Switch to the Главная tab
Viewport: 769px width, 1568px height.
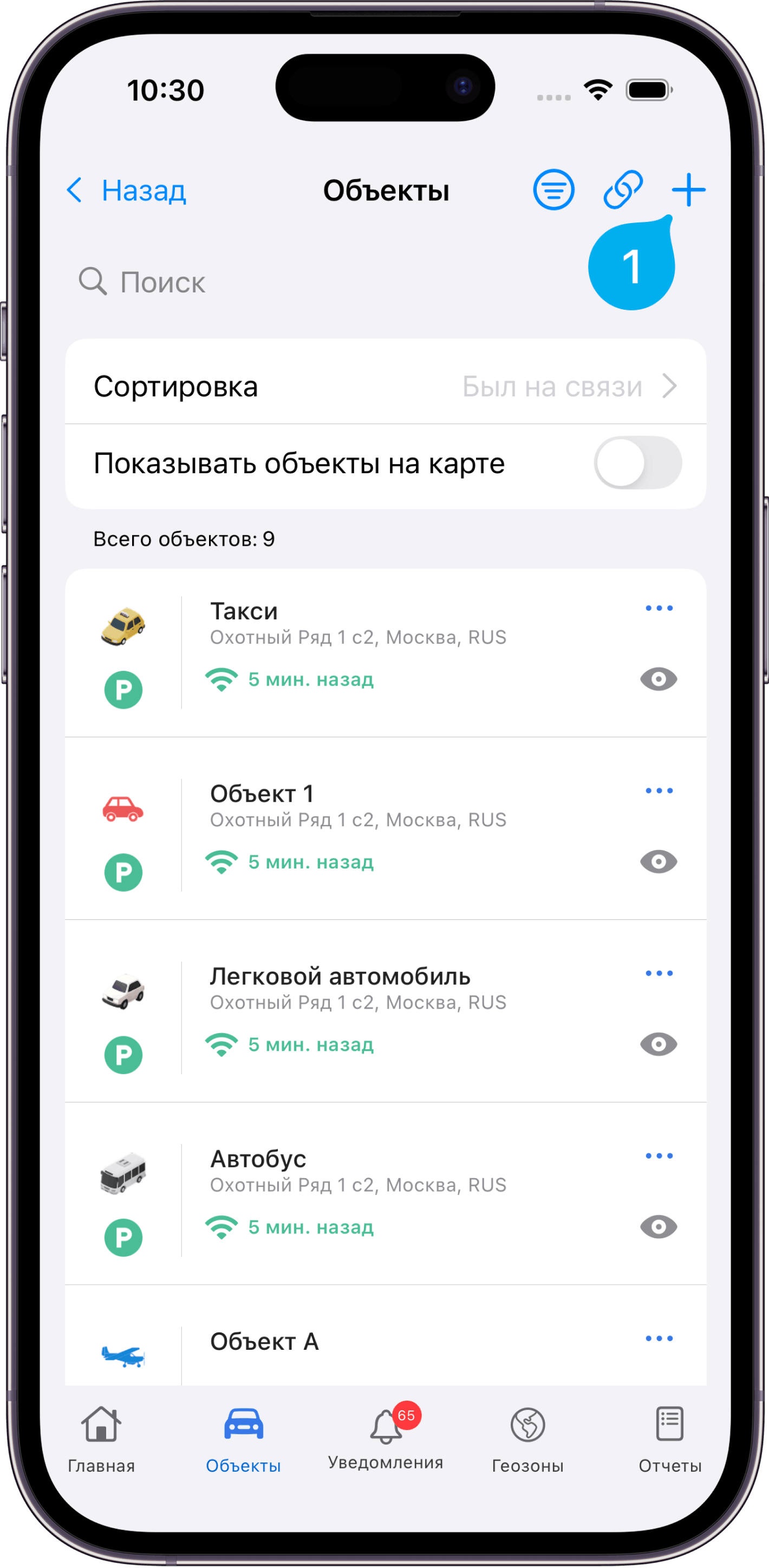101,1439
